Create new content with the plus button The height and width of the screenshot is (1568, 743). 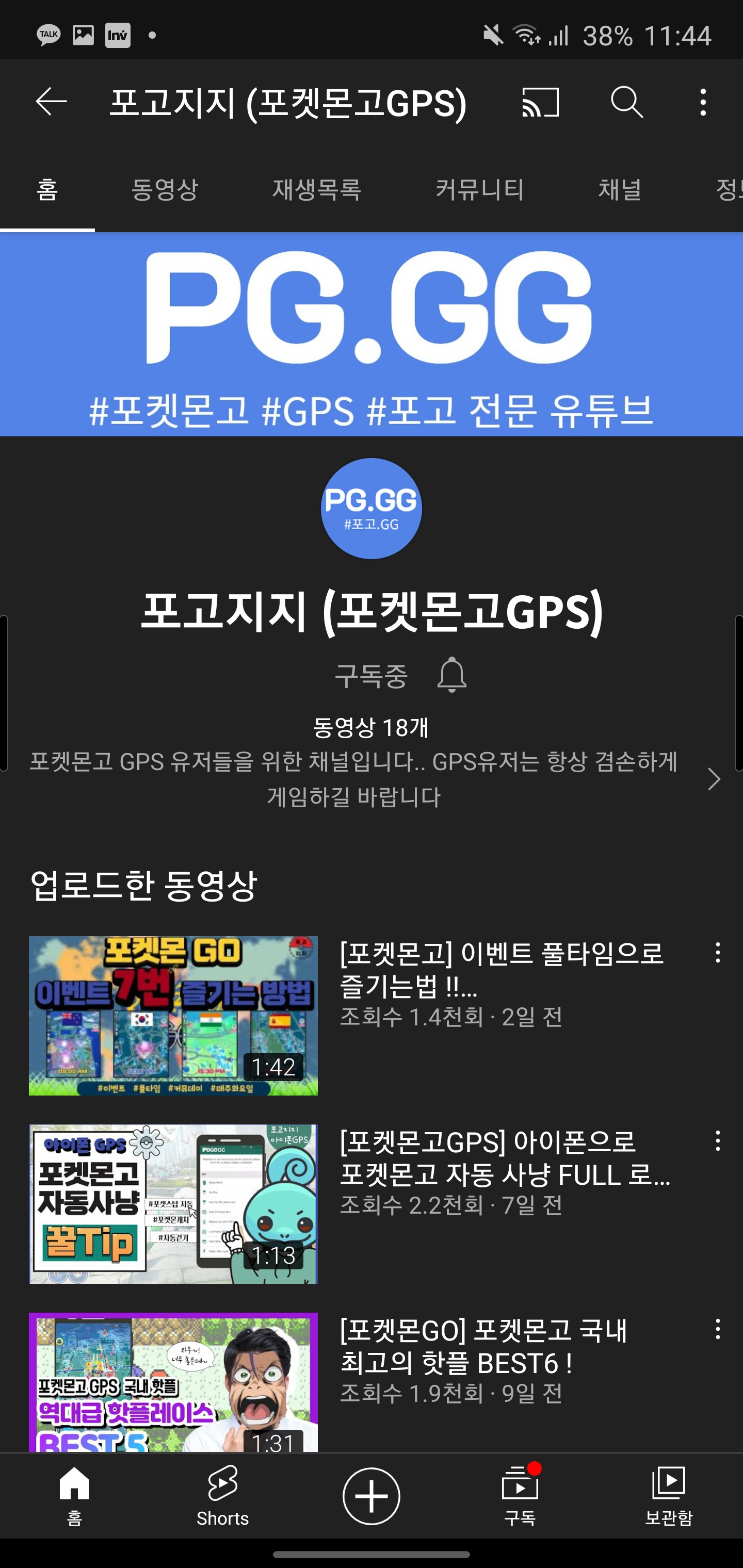coord(372,1496)
